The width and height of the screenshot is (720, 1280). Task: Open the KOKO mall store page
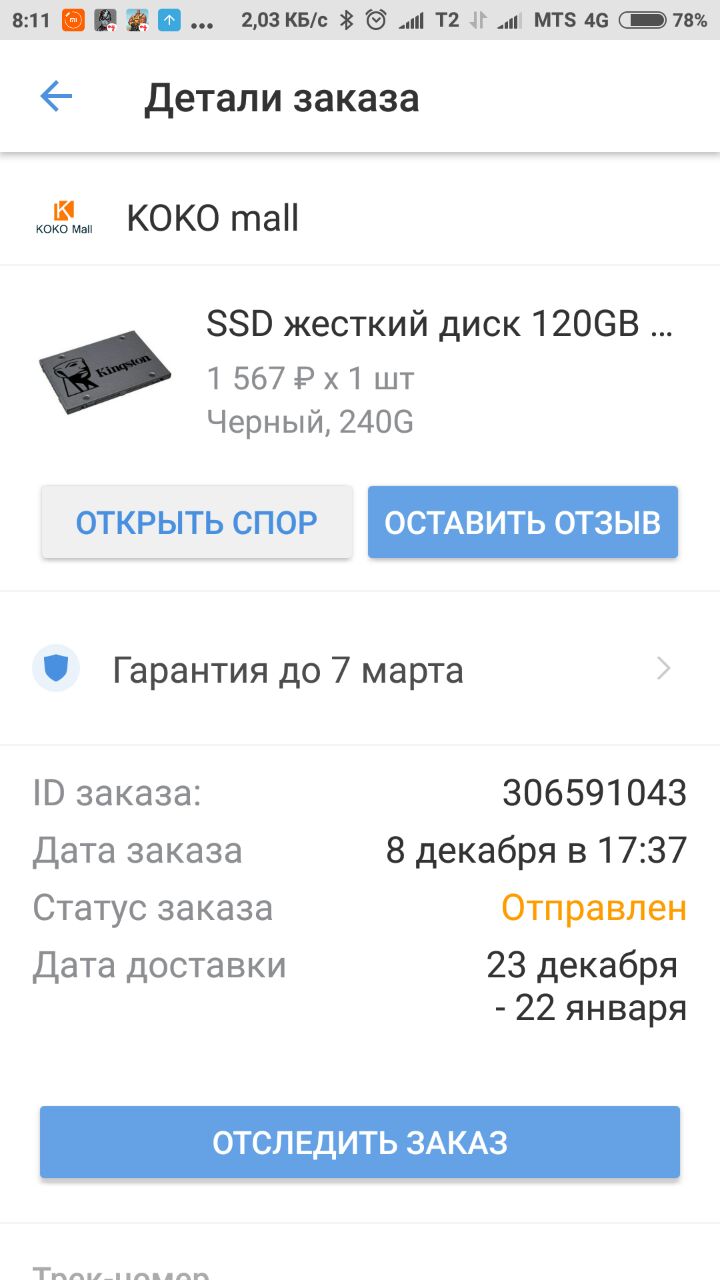tap(212, 218)
